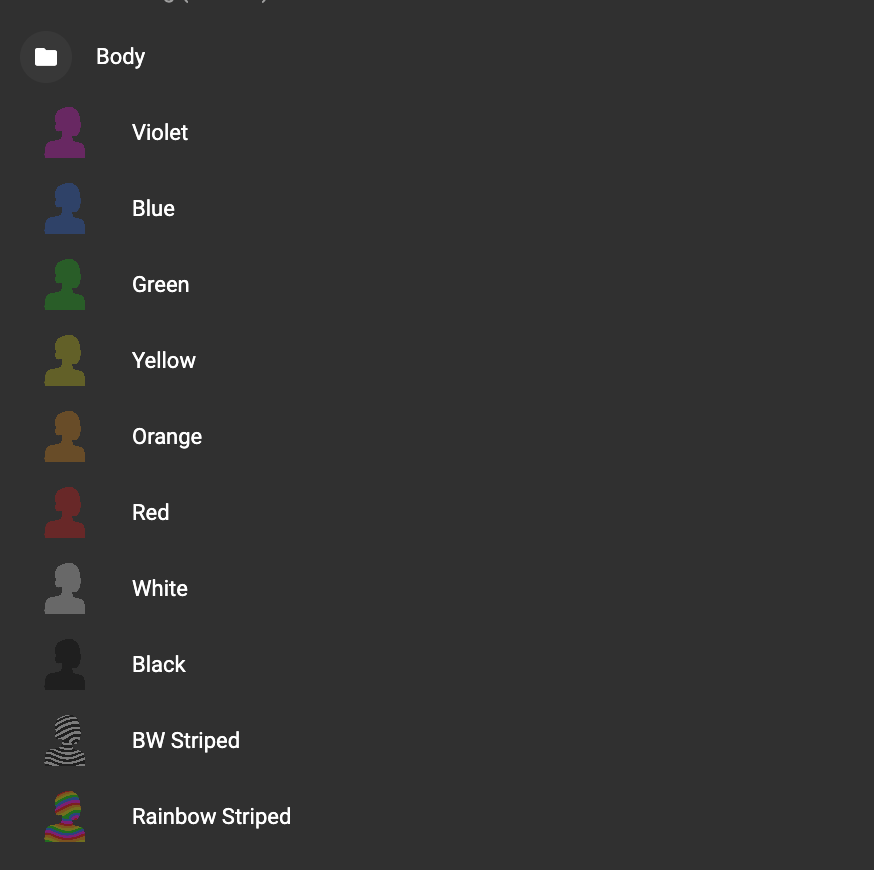Pick the Green body option
874x870 pixels.
point(160,285)
